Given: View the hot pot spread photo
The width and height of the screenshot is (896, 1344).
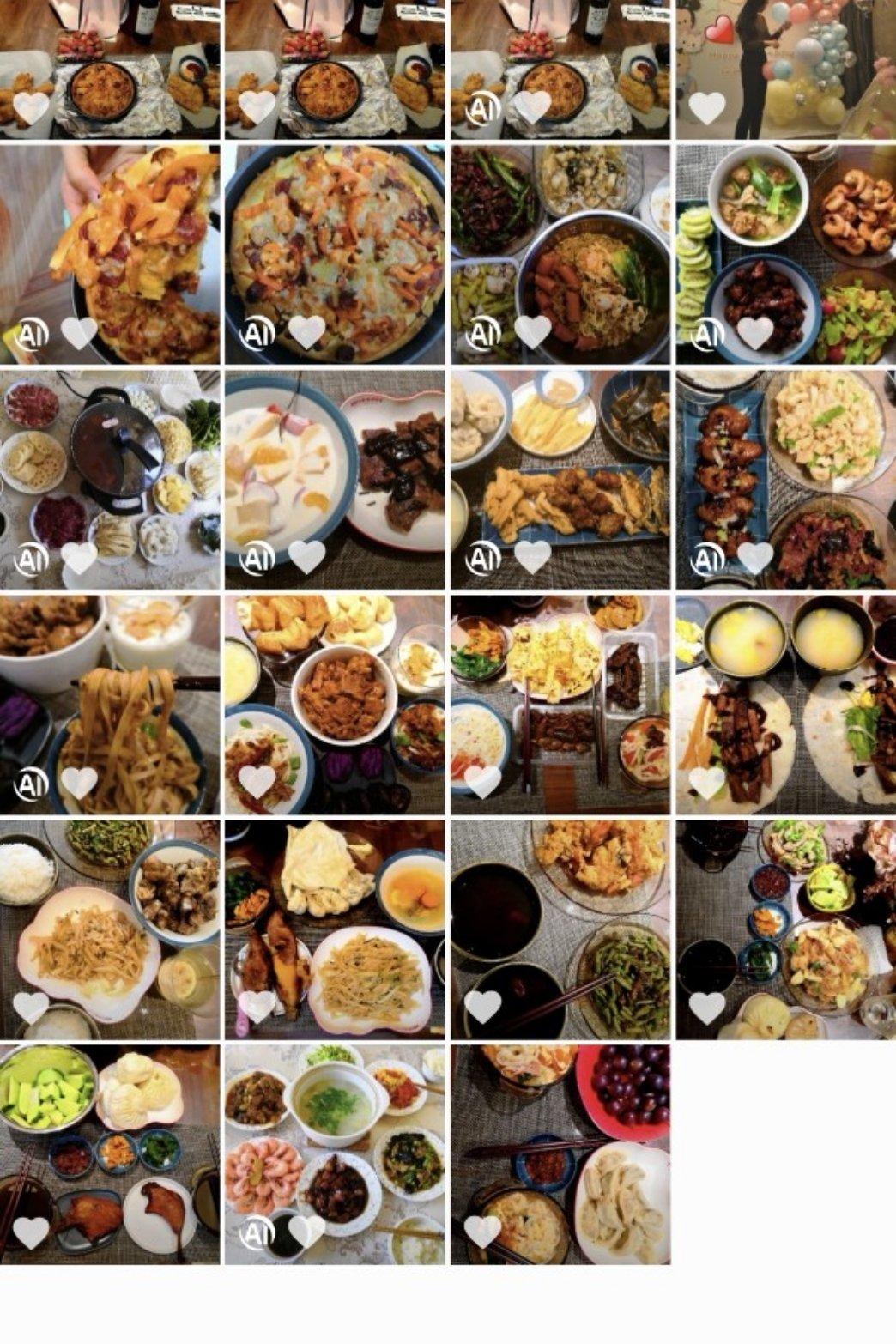Looking at the screenshot, I should (110, 479).
